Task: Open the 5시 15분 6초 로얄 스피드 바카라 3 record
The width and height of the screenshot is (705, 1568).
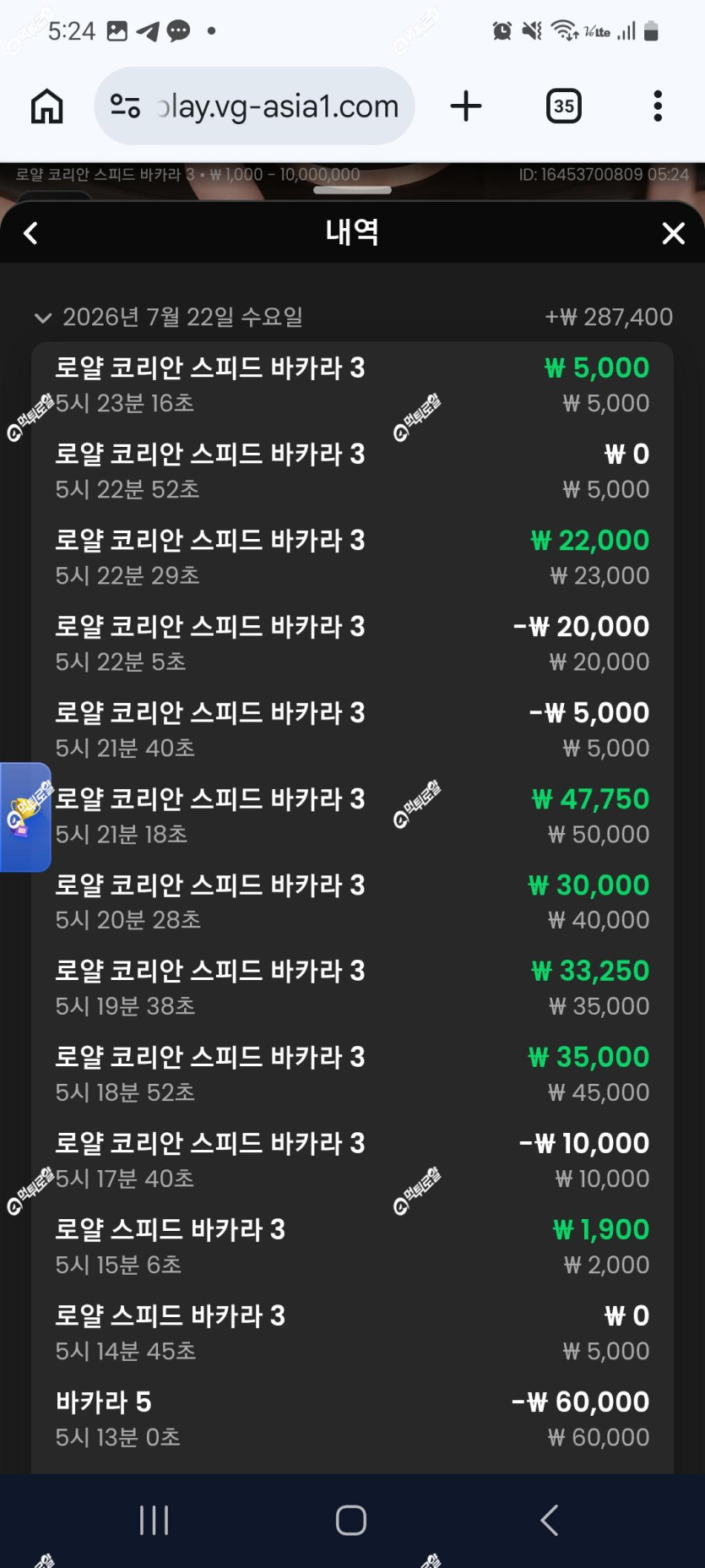Action: pos(352,1247)
